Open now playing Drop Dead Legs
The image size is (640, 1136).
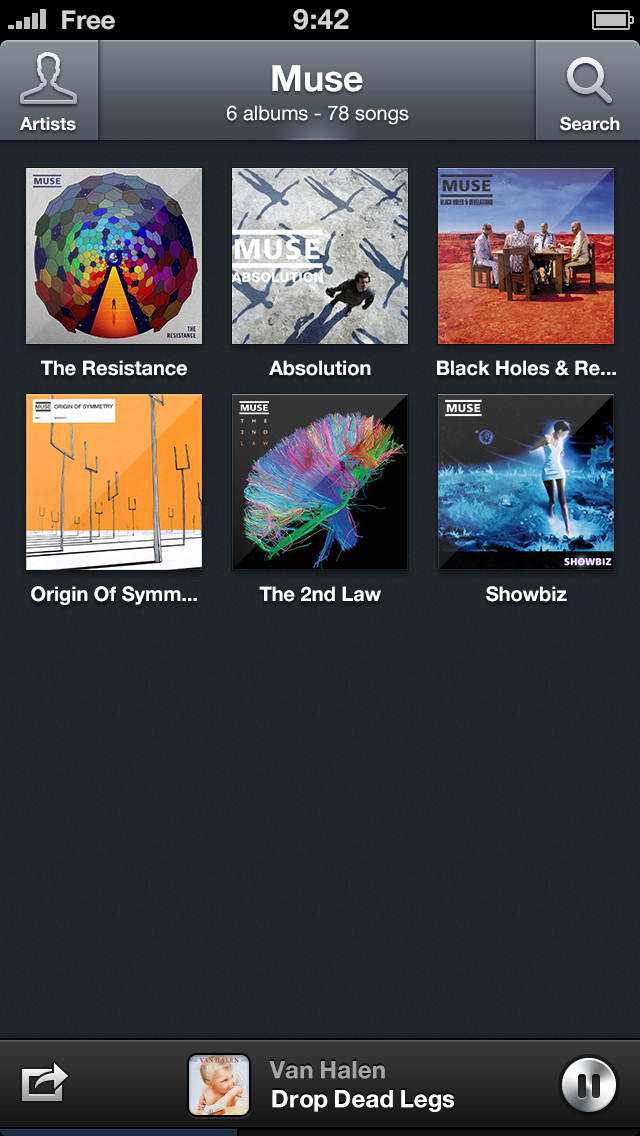pos(362,1099)
